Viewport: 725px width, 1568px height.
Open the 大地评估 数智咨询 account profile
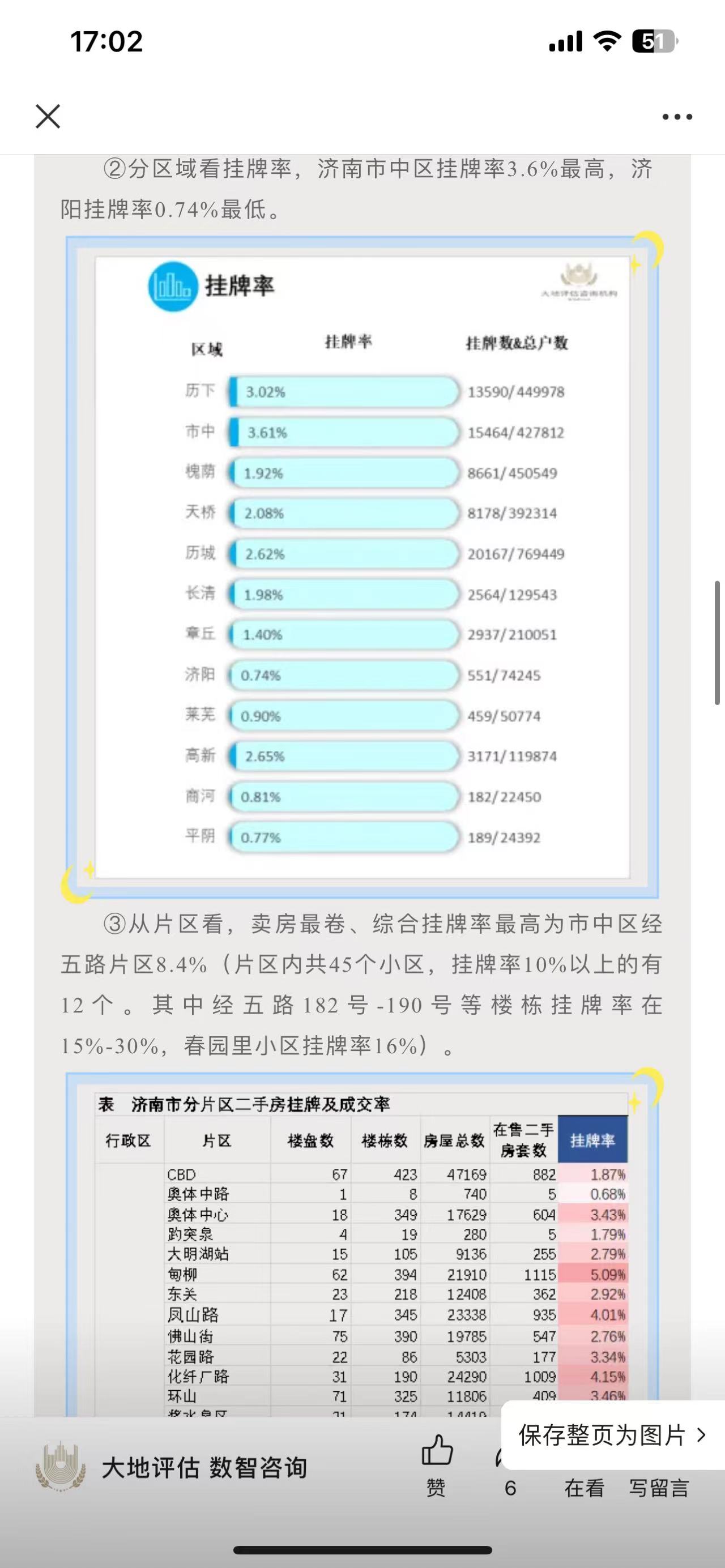tap(204, 1468)
